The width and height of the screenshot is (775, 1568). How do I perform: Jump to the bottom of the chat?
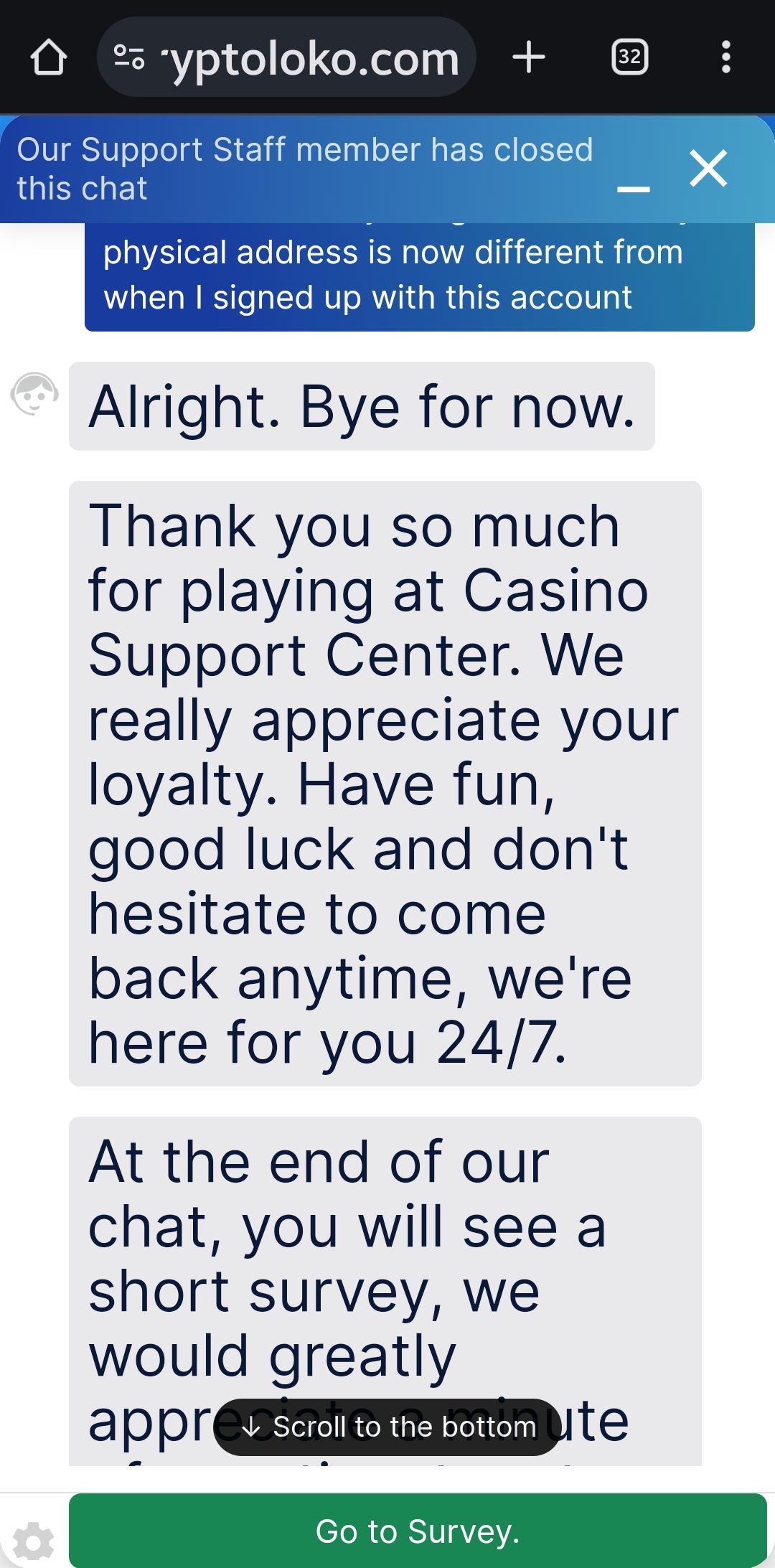click(389, 1427)
